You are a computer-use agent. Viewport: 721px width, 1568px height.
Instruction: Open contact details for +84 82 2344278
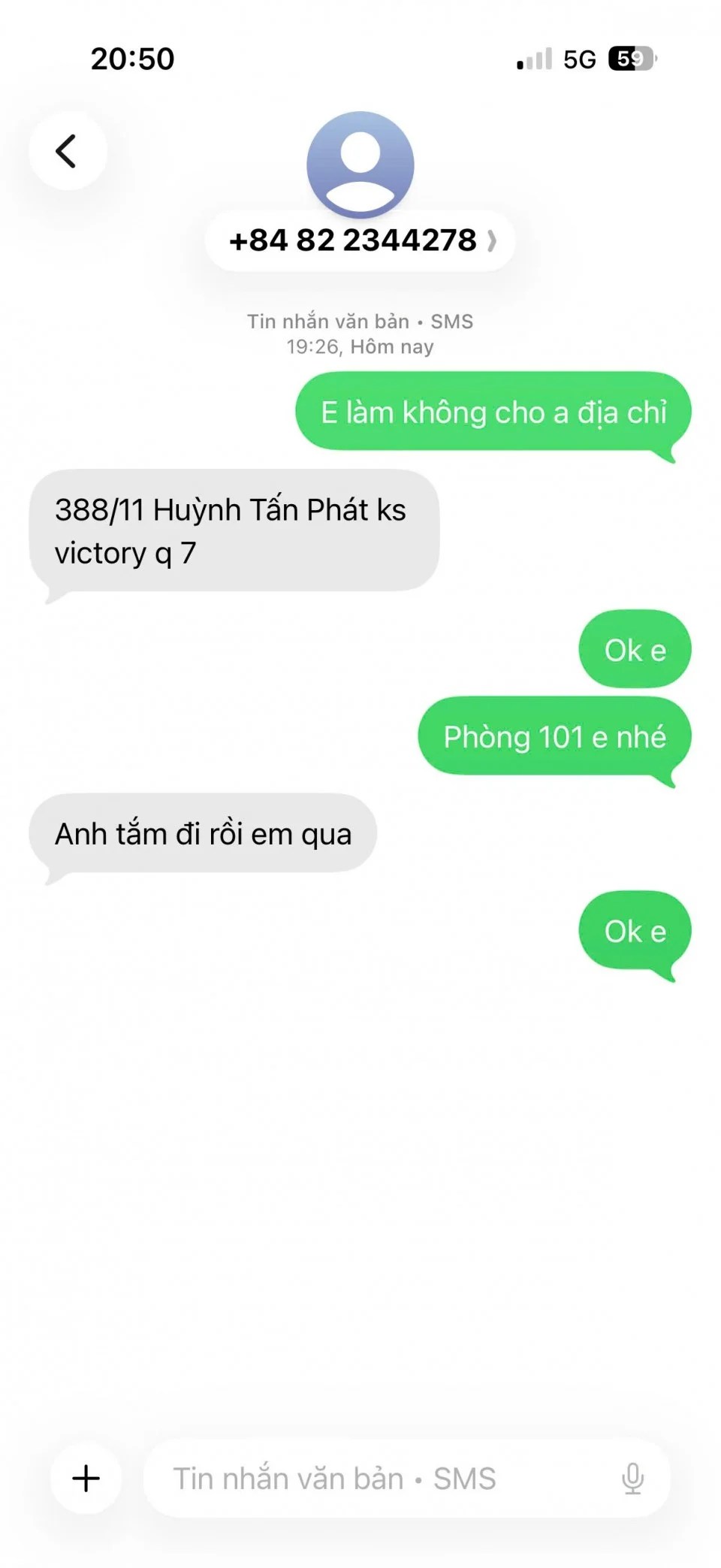coord(360,240)
